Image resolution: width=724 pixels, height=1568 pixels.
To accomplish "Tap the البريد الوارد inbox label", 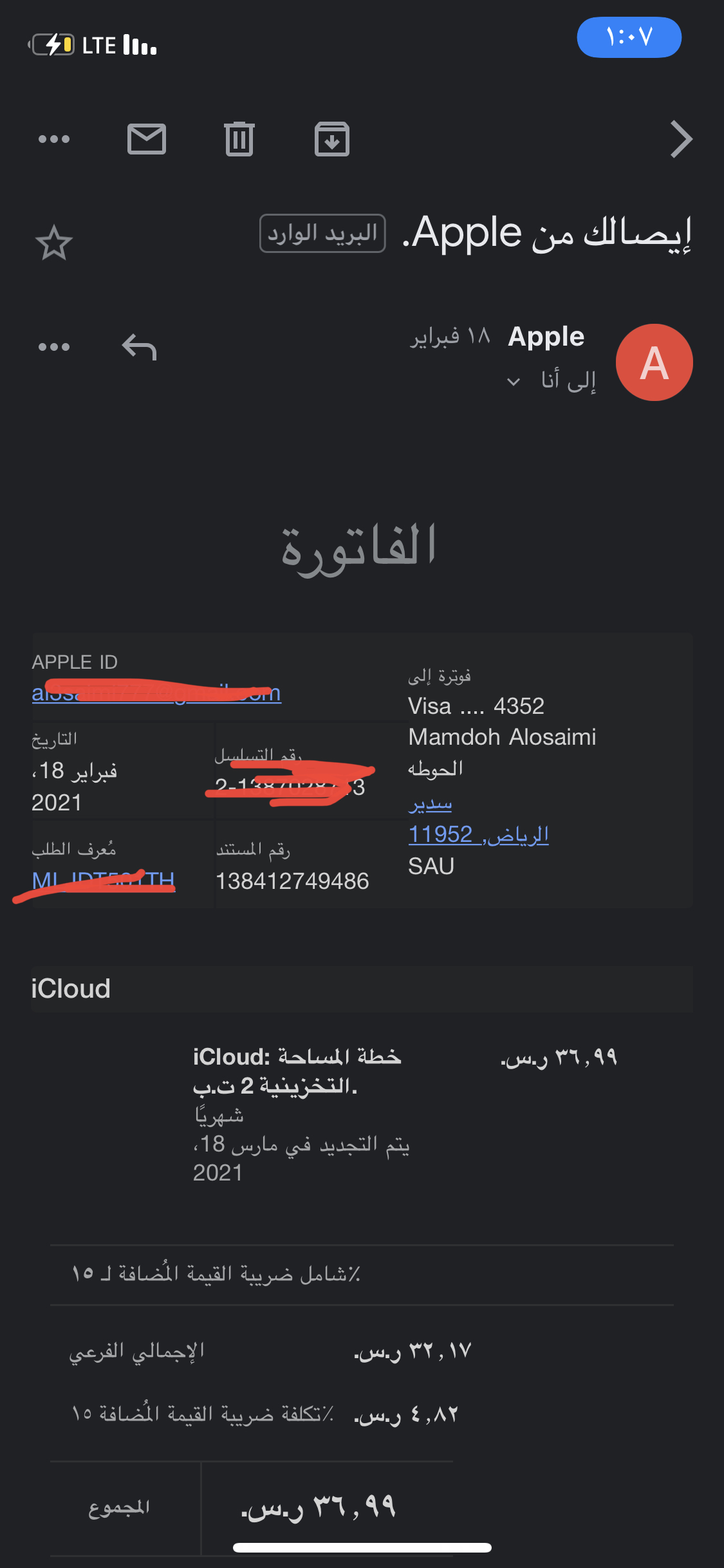I will point(322,234).
